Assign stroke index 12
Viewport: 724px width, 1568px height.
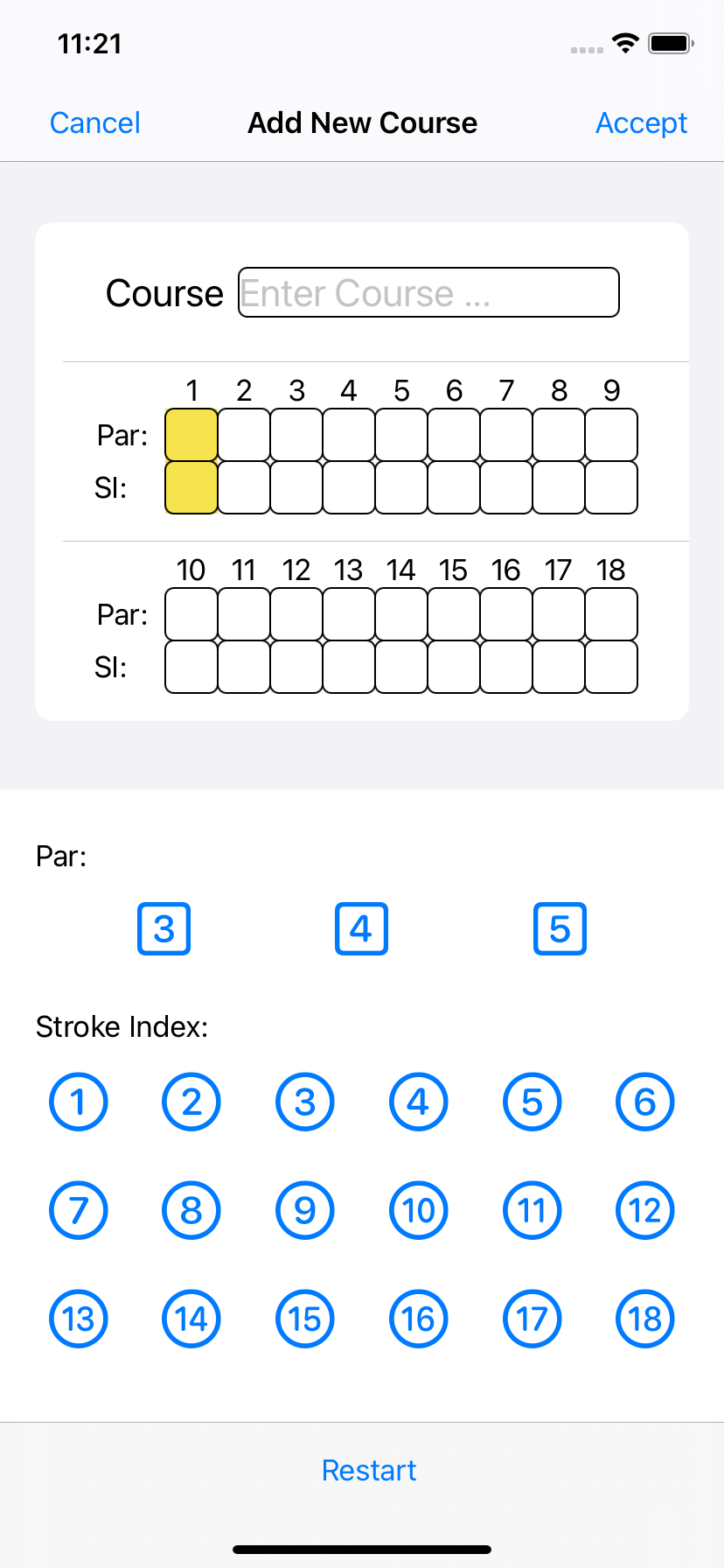[x=645, y=1211]
